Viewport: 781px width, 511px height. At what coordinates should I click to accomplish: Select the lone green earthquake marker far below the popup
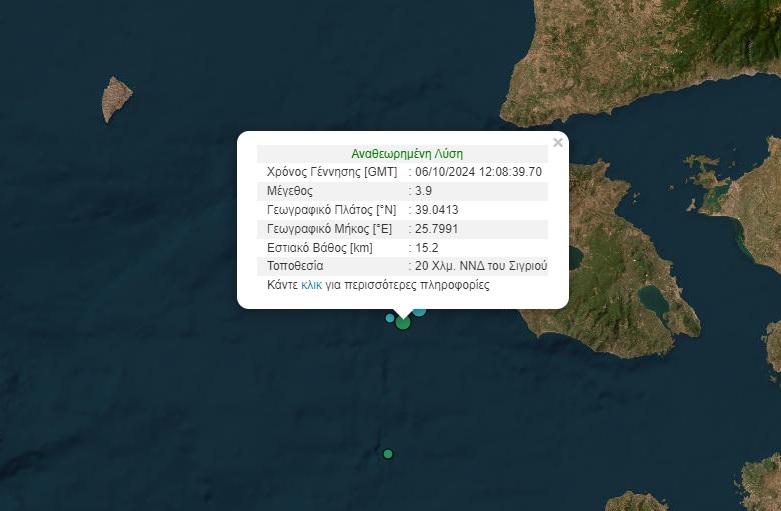tap(388, 454)
